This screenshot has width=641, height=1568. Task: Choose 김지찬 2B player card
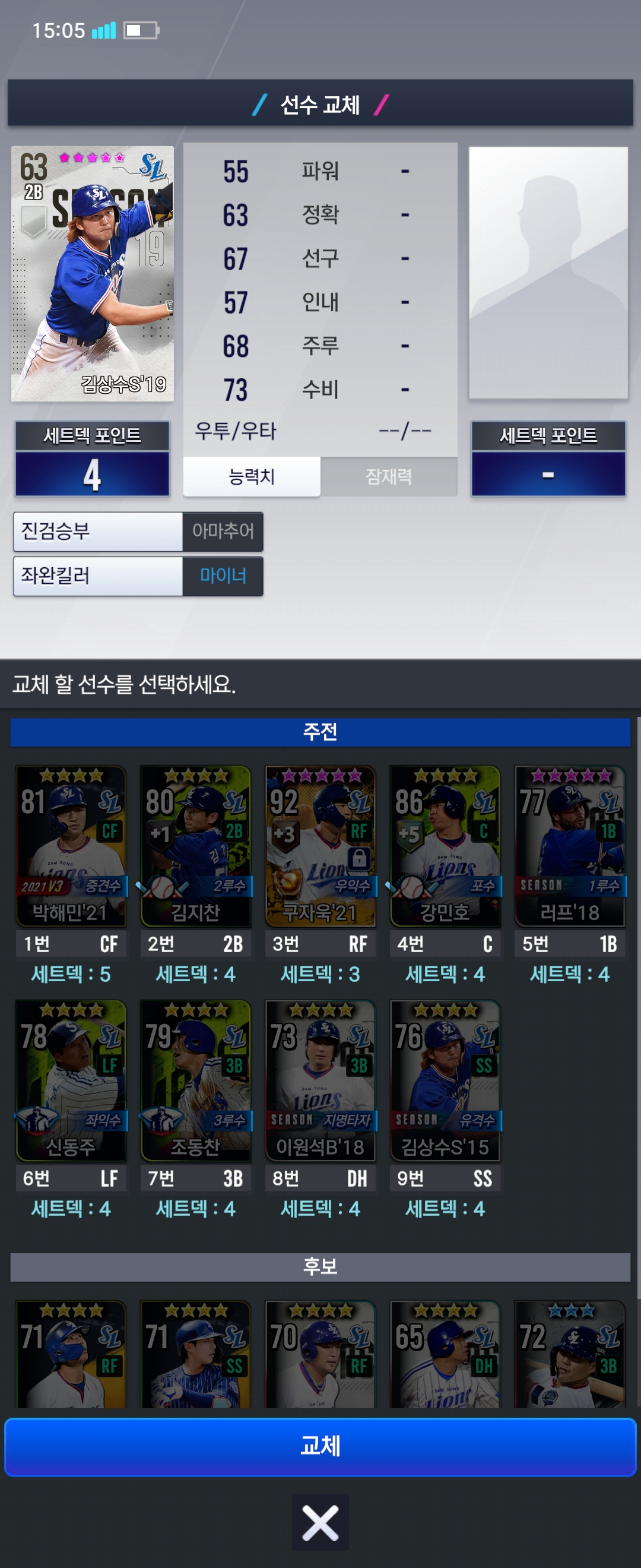point(195,846)
